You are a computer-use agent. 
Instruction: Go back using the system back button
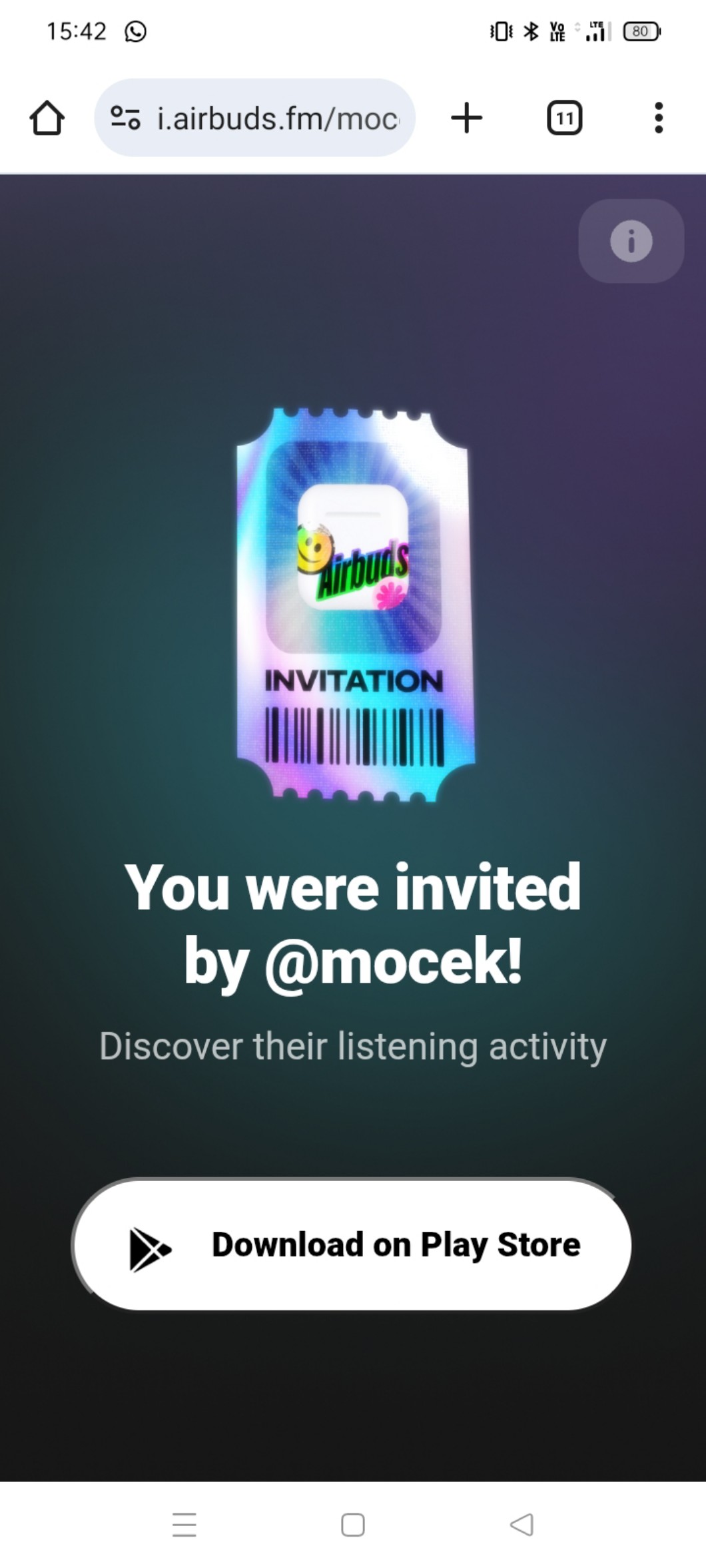pyautogui.click(x=522, y=1524)
